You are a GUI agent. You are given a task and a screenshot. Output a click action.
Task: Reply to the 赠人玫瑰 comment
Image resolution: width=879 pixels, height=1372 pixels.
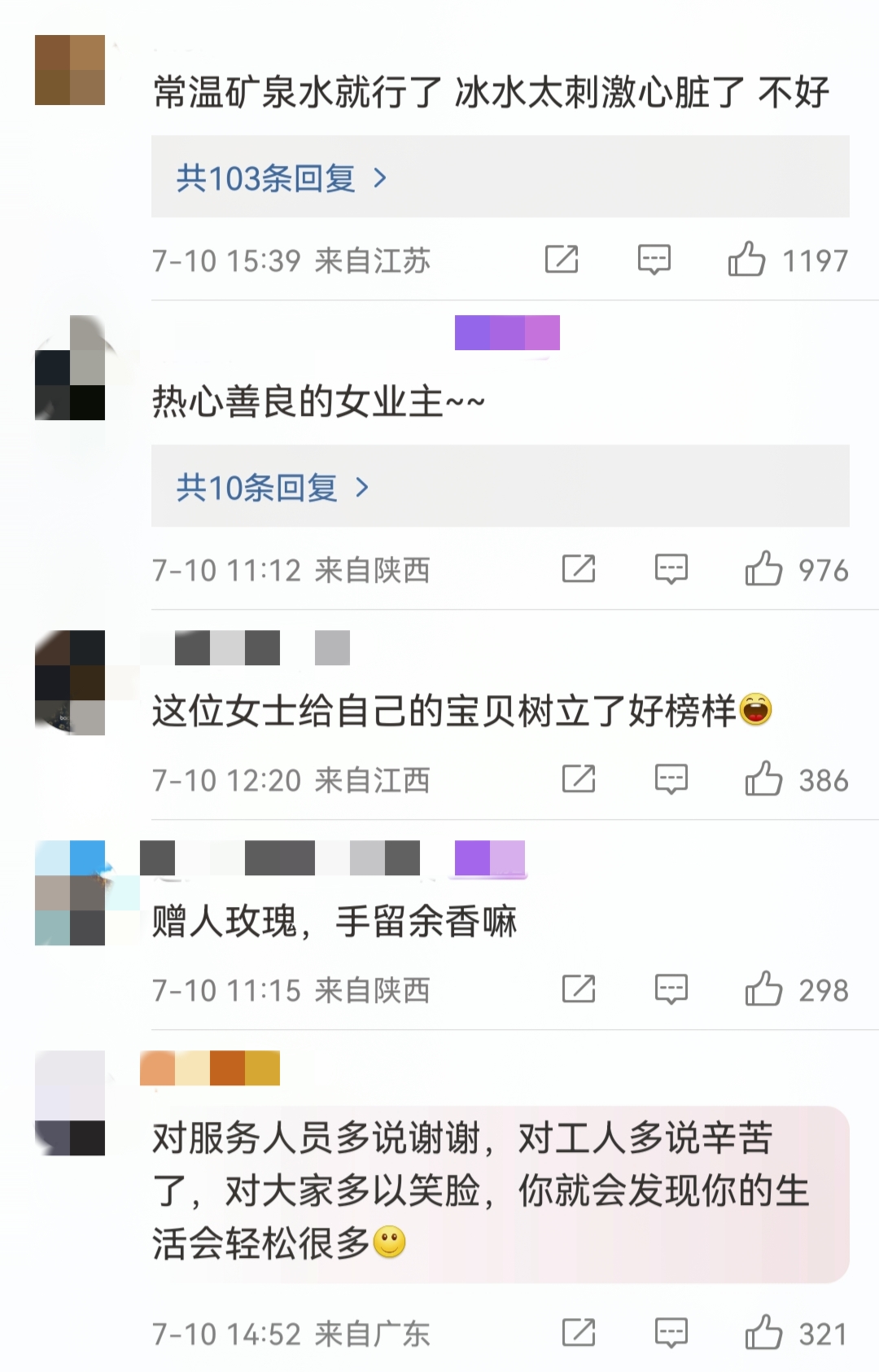pos(671,989)
